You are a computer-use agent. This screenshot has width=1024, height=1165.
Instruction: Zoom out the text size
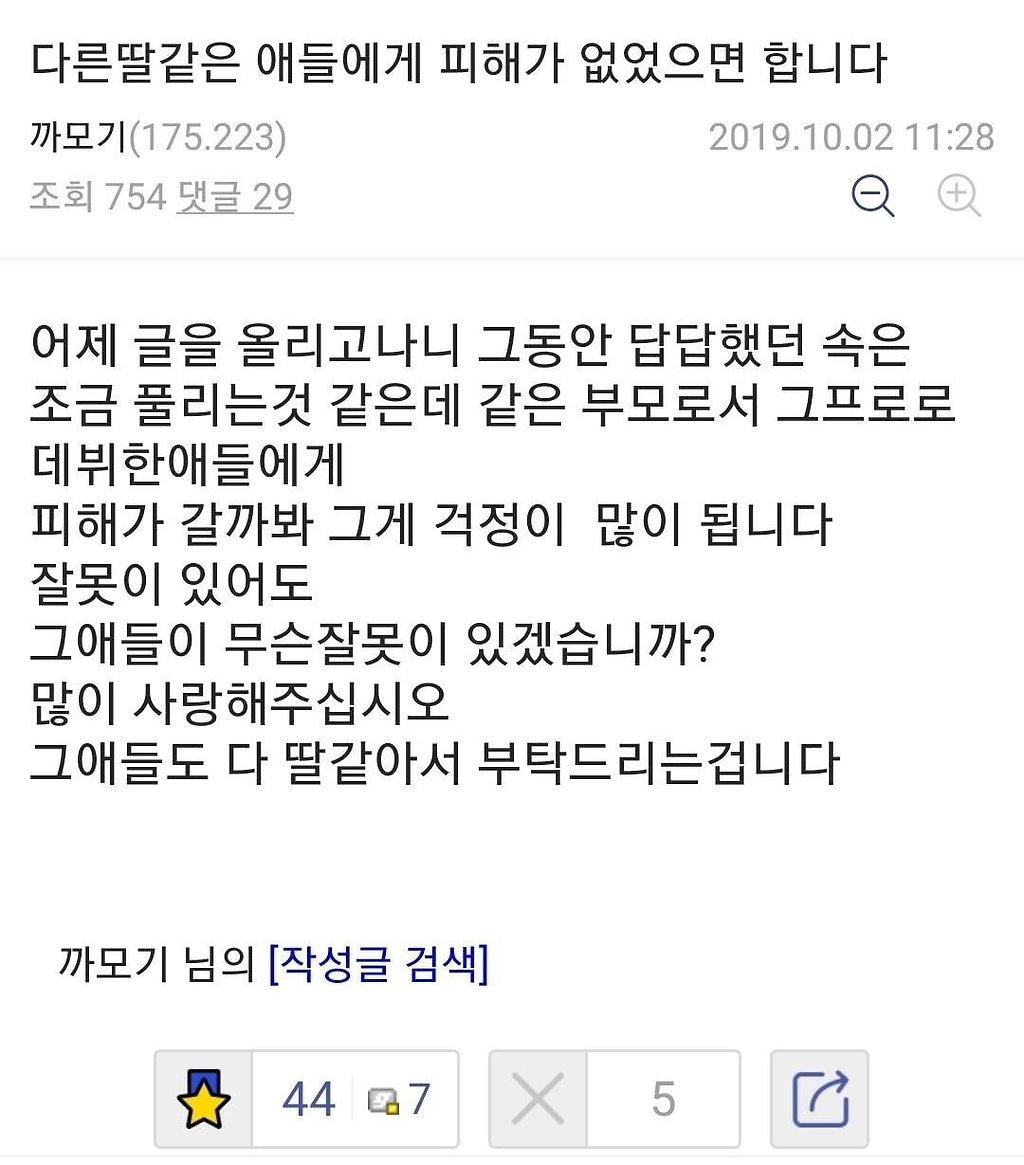pos(873,196)
